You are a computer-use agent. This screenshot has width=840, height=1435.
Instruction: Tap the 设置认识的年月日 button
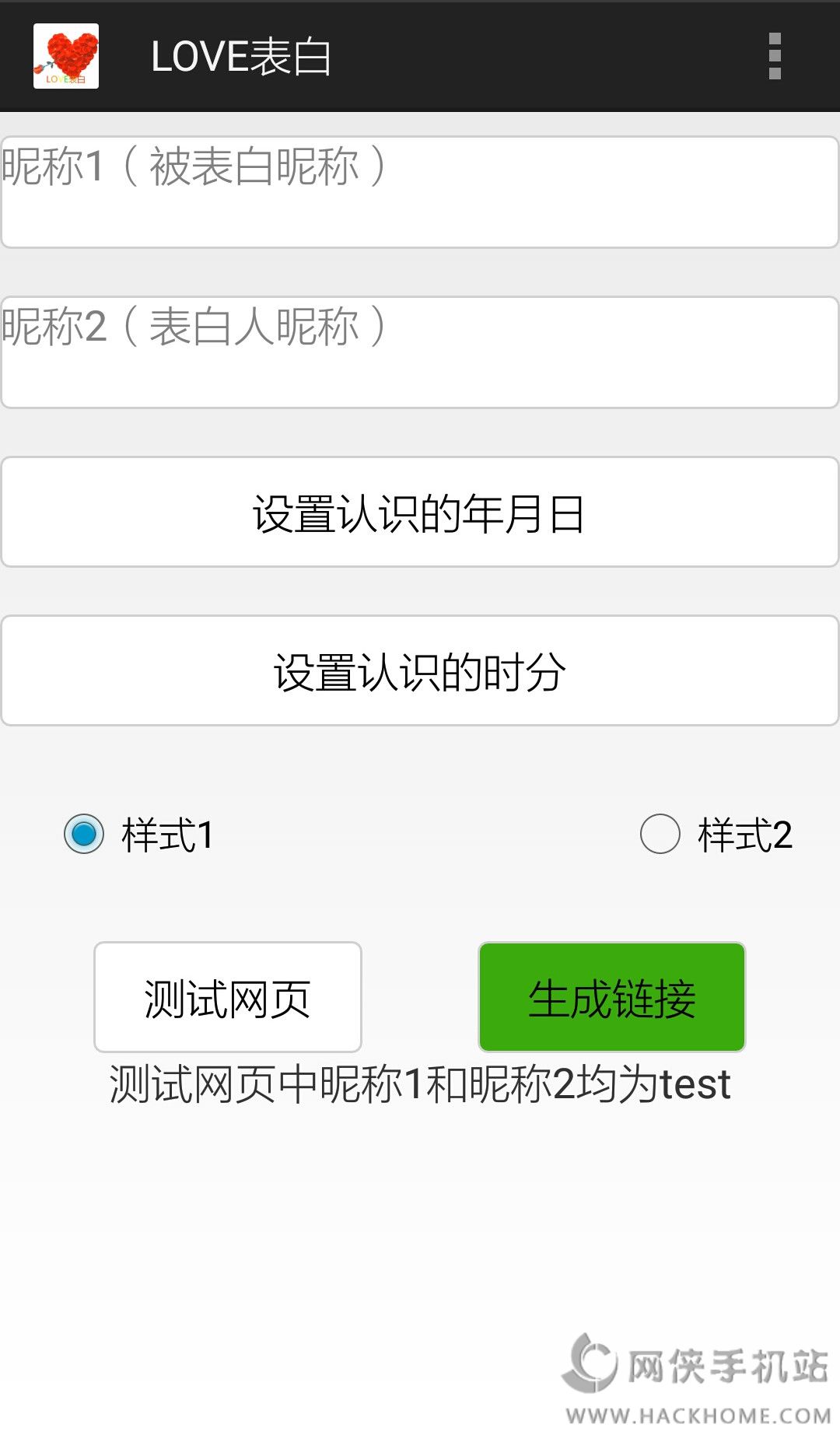[x=420, y=513]
